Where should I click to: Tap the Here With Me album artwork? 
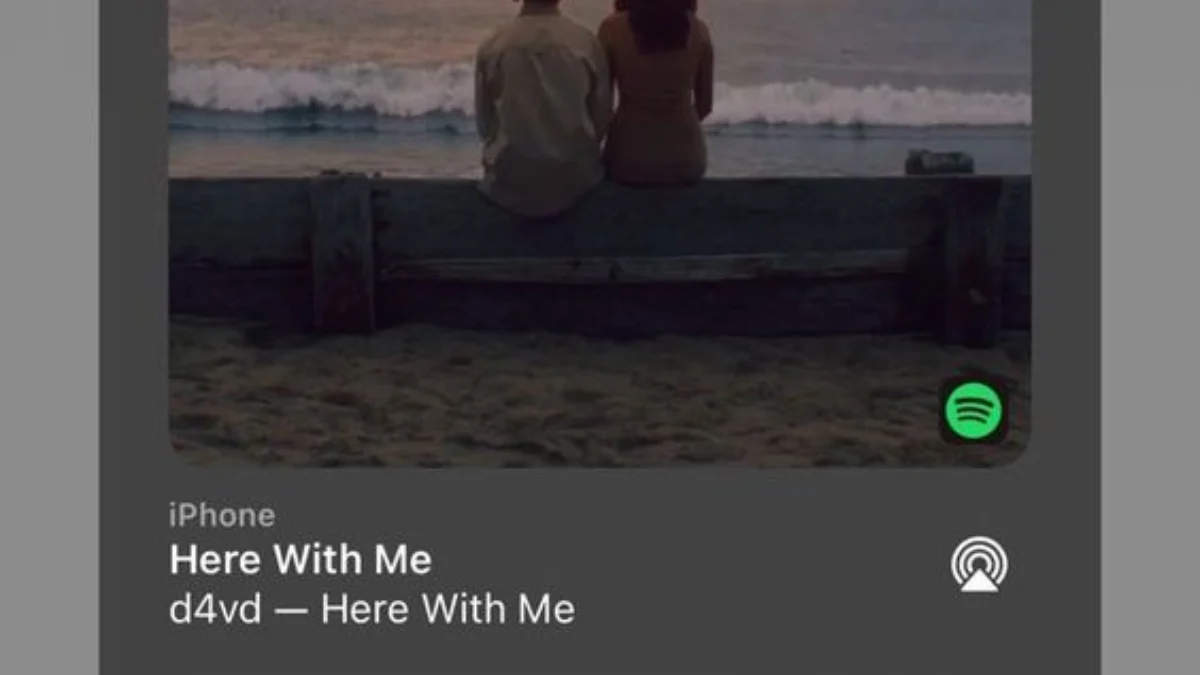[x=599, y=230]
